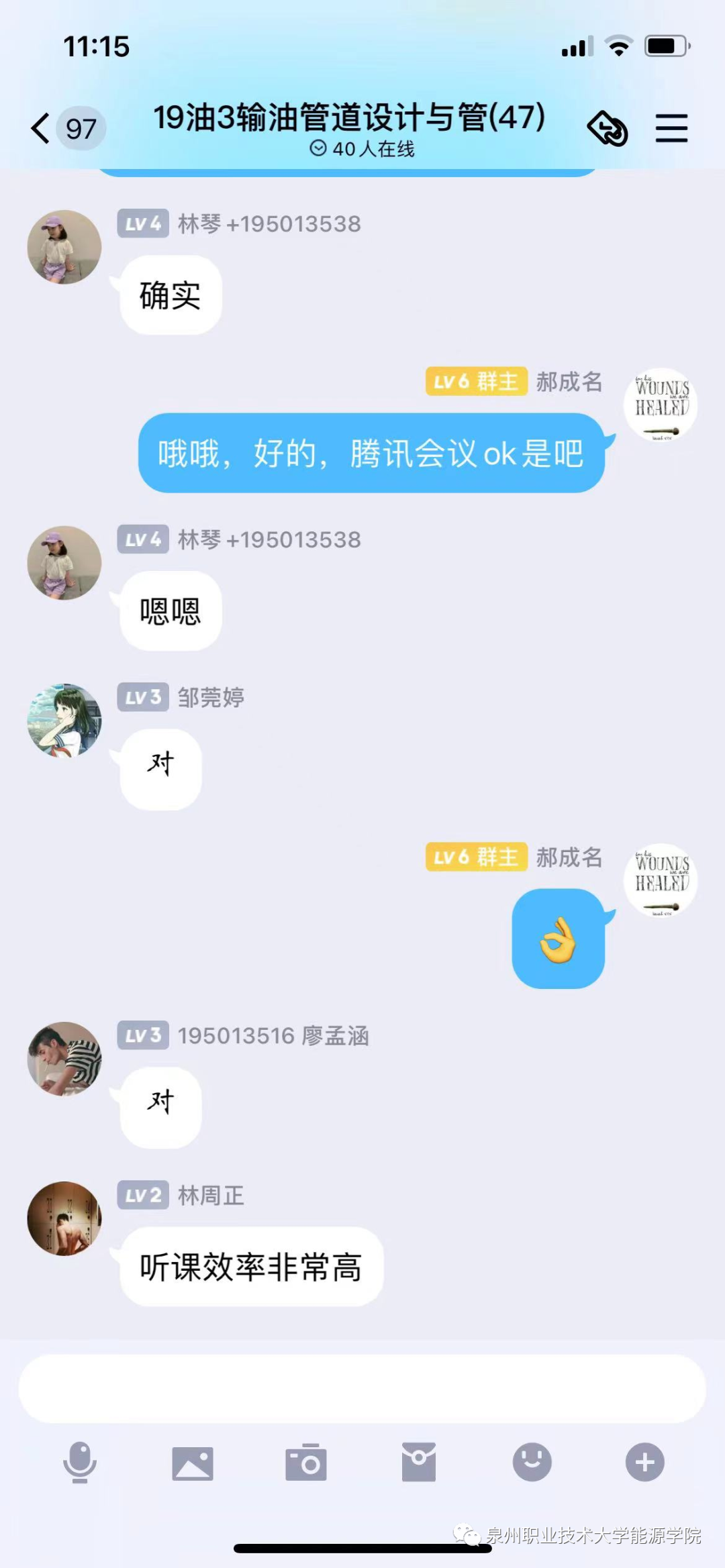725x1568 pixels.
Task: Open the group settings hamburger menu
Action: [671, 127]
